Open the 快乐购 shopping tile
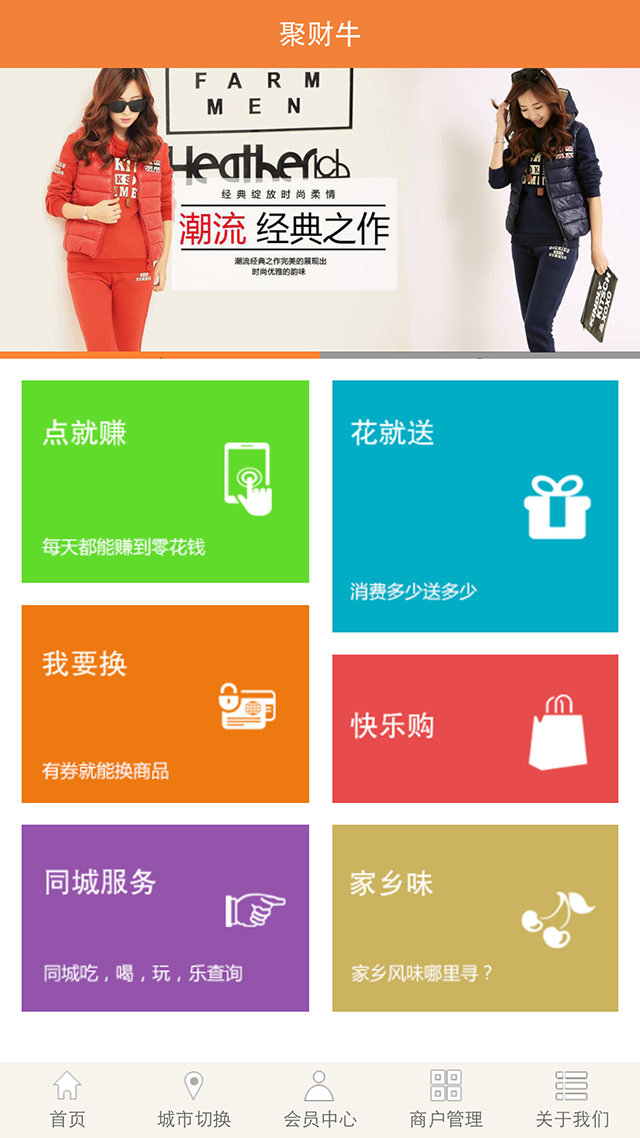Viewport: 640px width, 1138px height. point(475,728)
